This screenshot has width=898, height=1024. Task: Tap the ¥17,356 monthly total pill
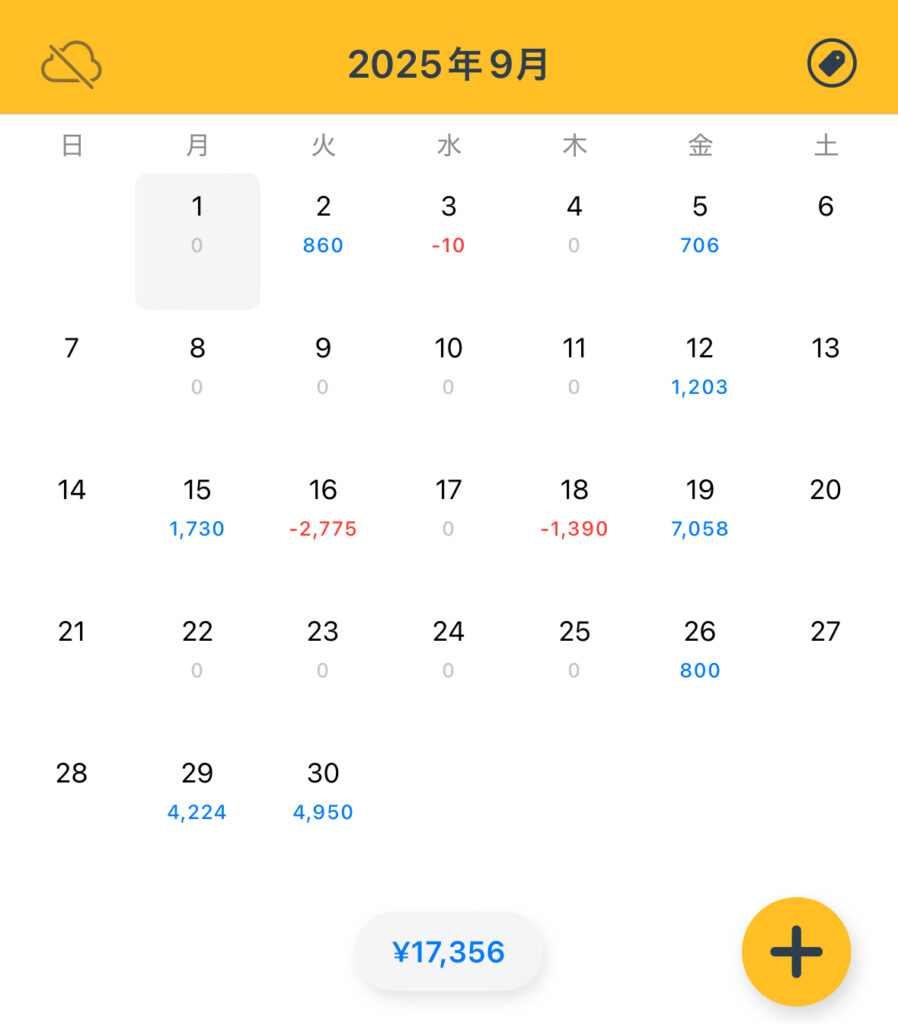(449, 952)
